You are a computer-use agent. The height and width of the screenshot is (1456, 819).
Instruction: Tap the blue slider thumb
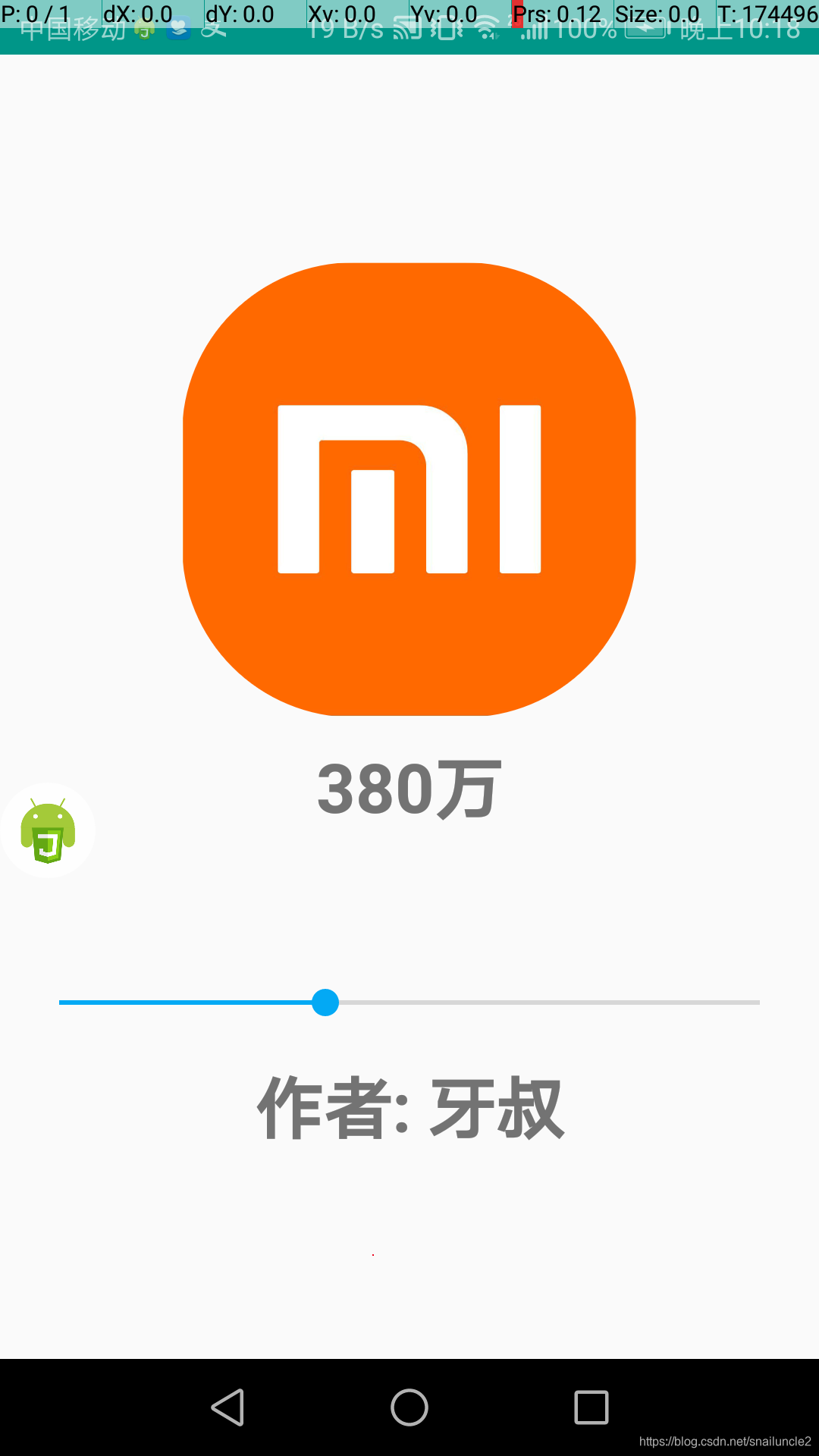(x=325, y=1002)
